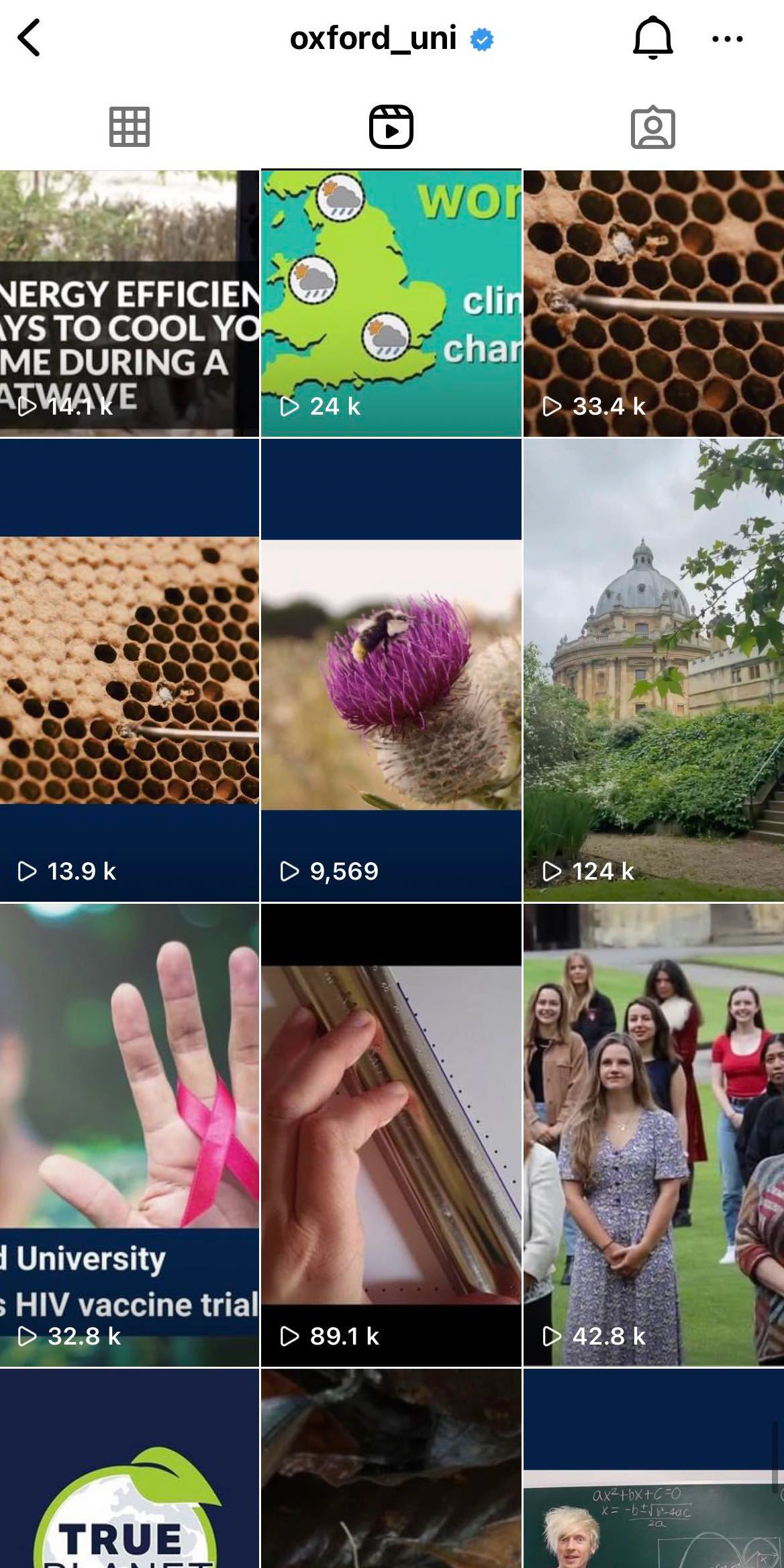The height and width of the screenshot is (1568, 784).
Task: Open the HIV vaccine trial reel
Action: point(129,1134)
